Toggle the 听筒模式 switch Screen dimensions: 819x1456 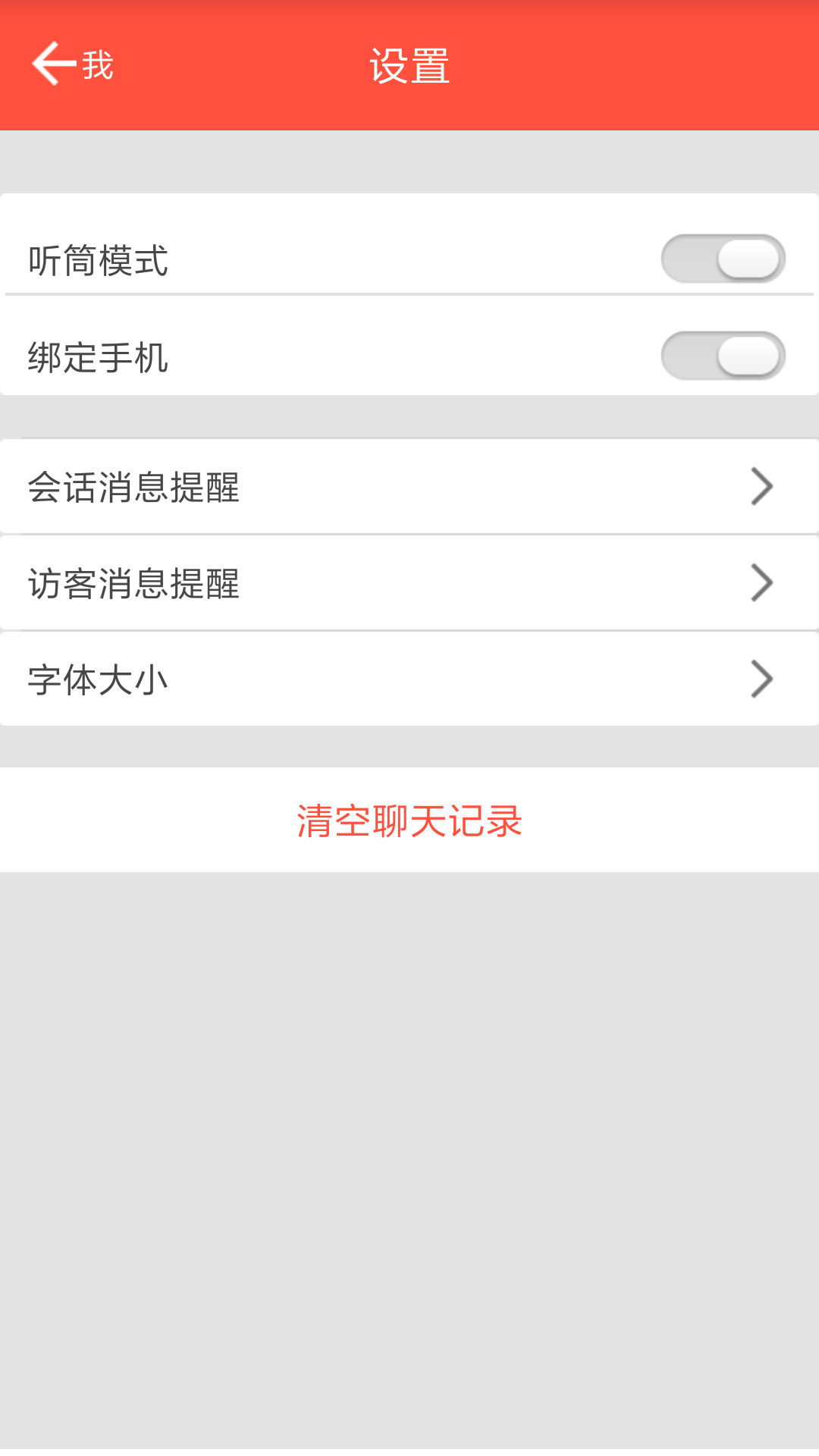[723, 259]
